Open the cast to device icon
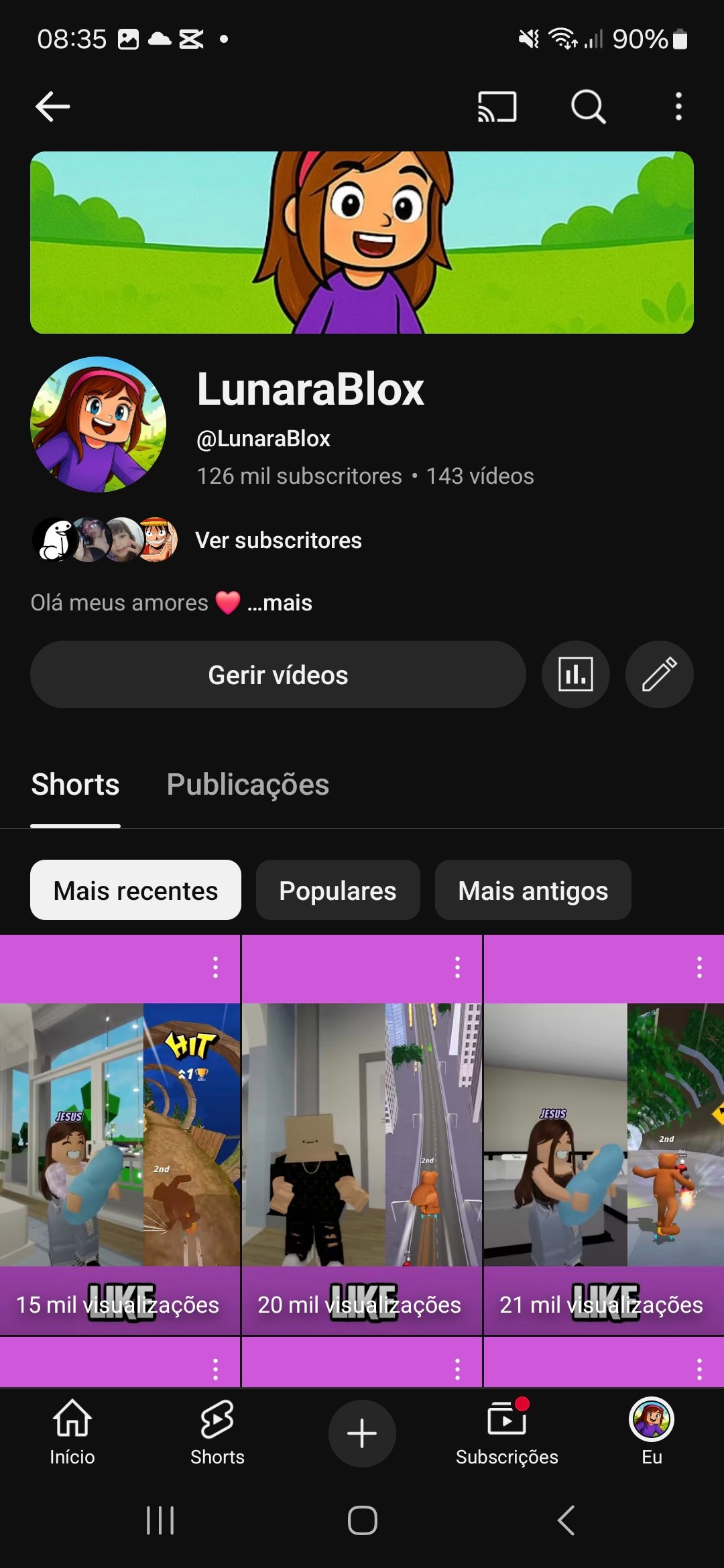Screen dimensions: 724x1568 coord(497,107)
